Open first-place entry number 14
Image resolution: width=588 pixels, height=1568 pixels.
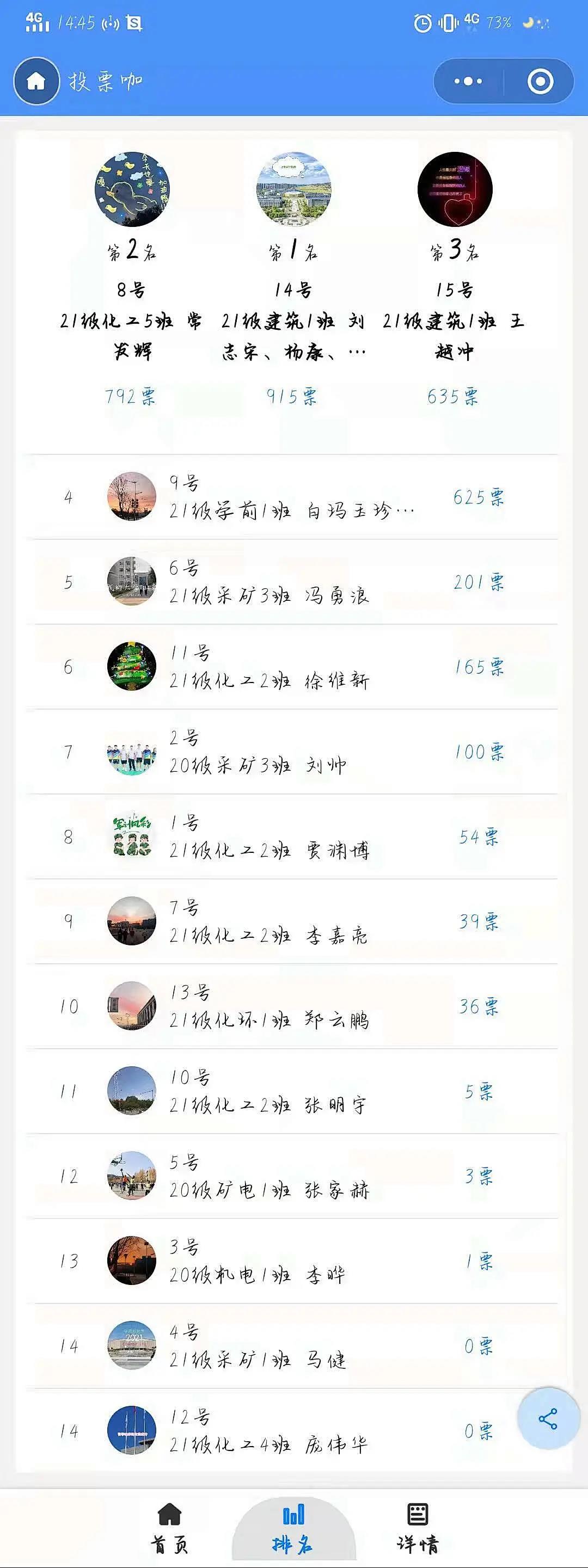point(293,190)
